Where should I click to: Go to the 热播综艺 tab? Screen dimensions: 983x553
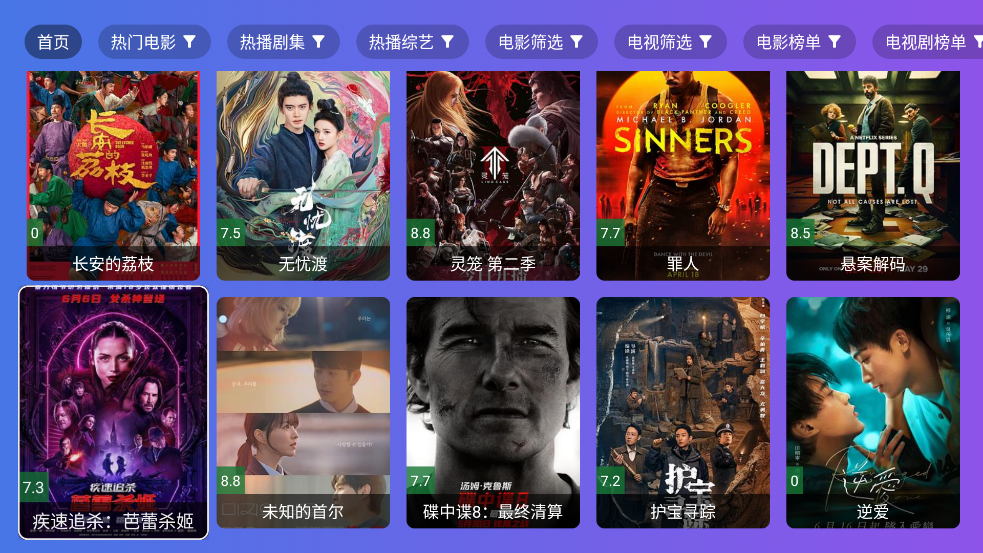click(412, 42)
